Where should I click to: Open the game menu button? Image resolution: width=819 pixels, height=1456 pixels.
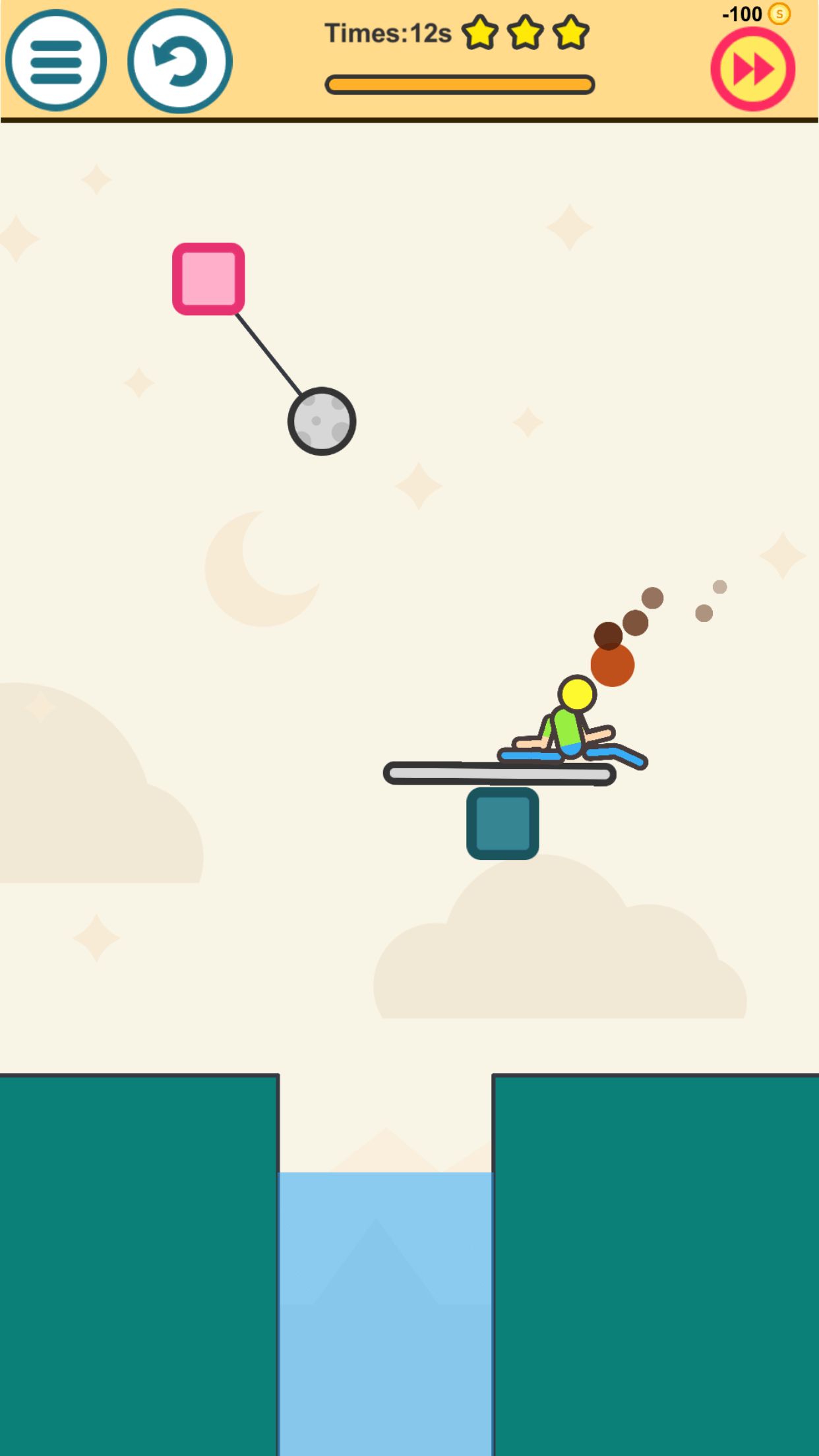56,61
